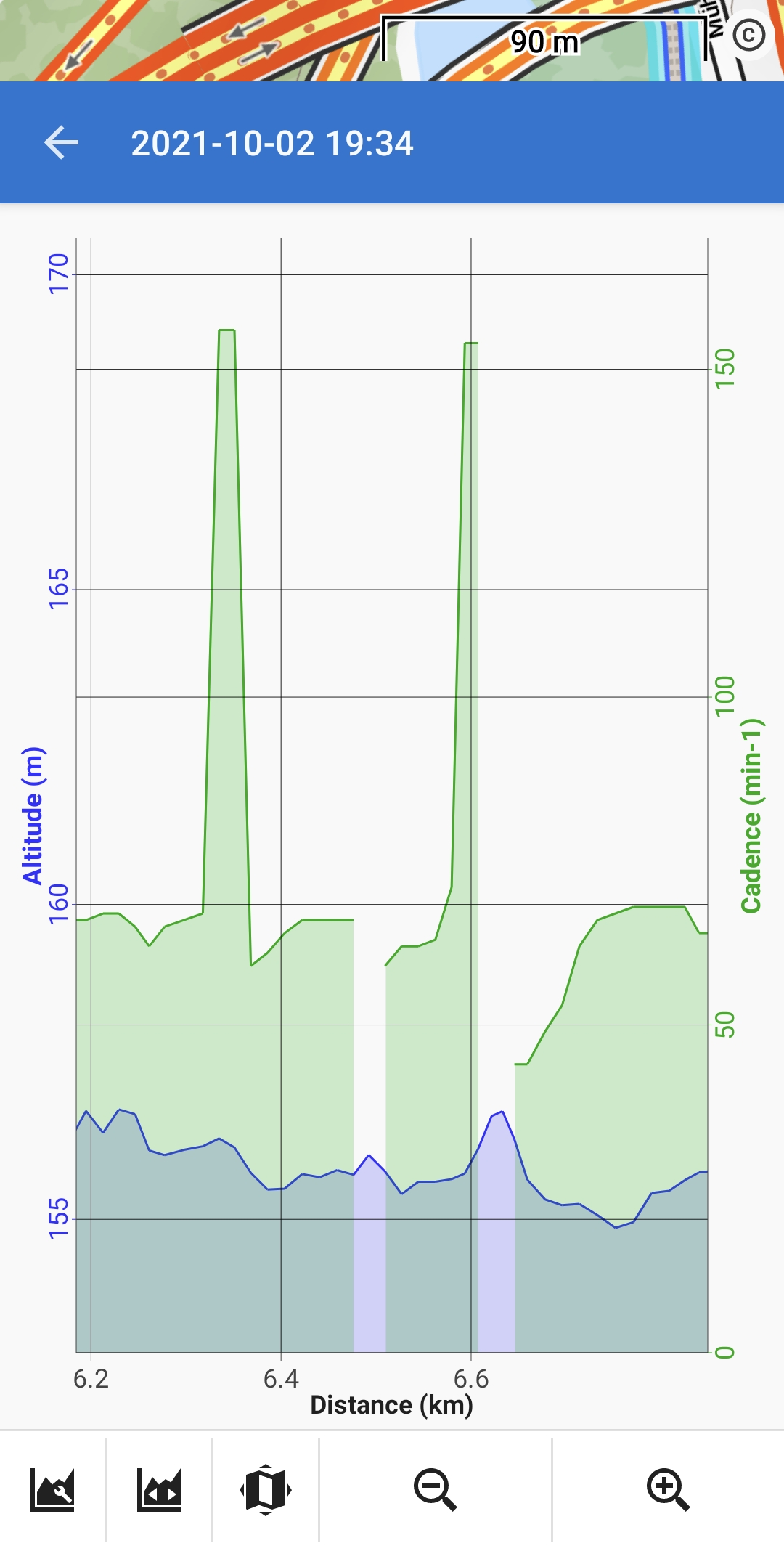Go back using the arrow icon
This screenshot has height=1551, width=784.
[61, 142]
